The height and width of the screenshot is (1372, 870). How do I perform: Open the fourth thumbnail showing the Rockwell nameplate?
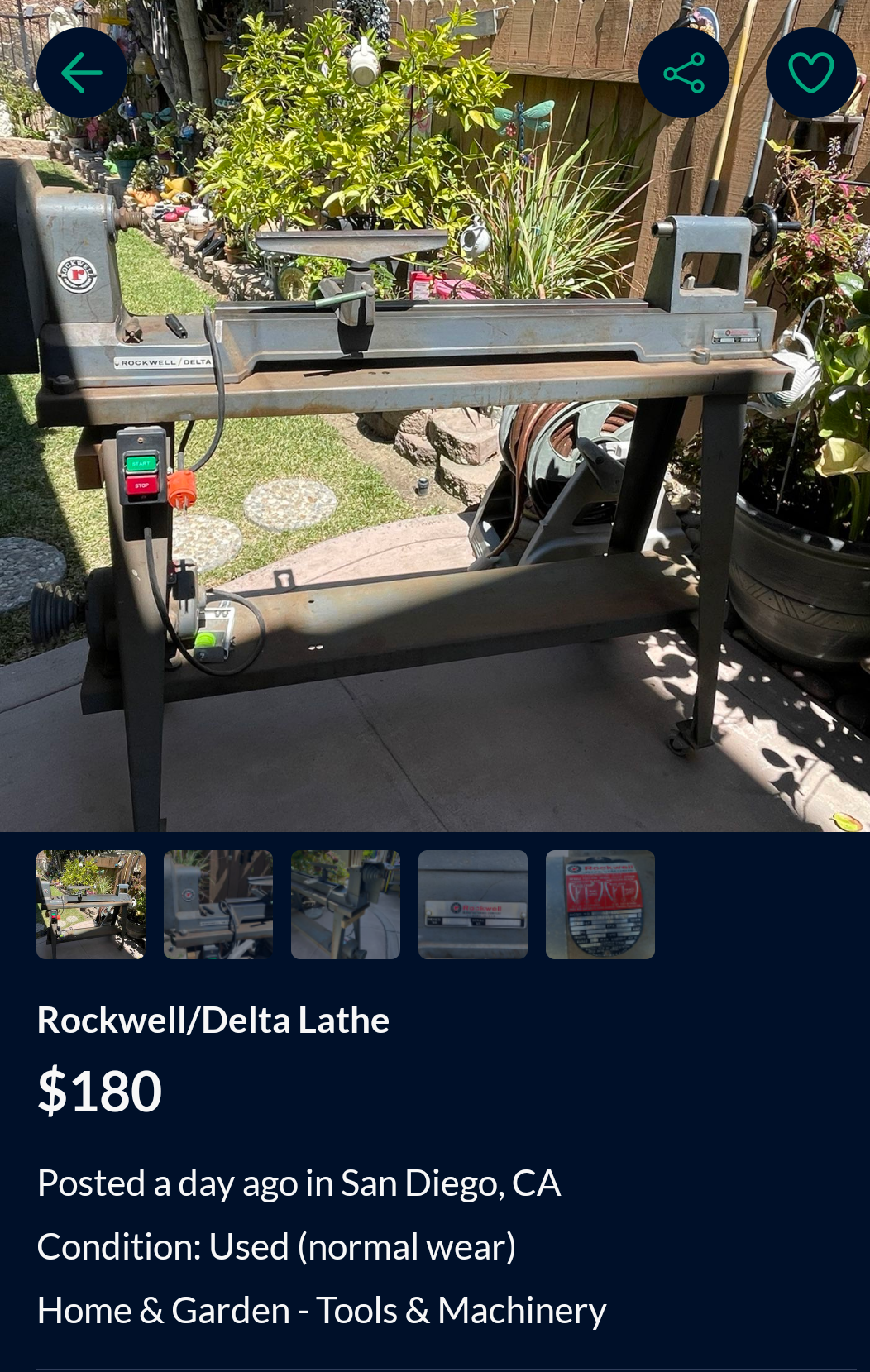[x=473, y=905]
